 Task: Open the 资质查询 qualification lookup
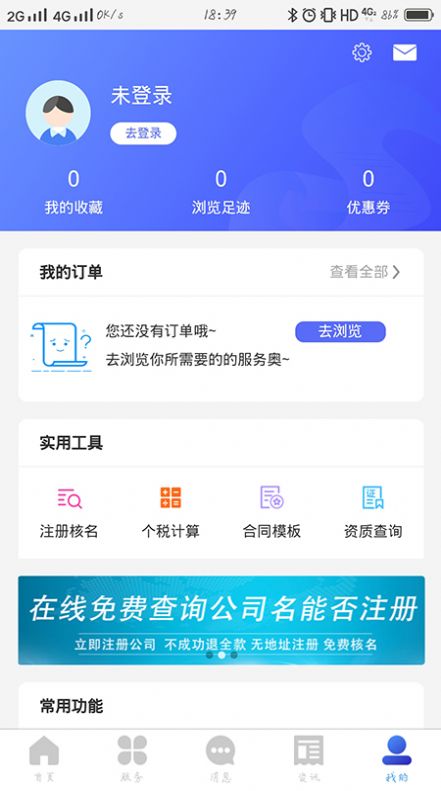[373, 513]
